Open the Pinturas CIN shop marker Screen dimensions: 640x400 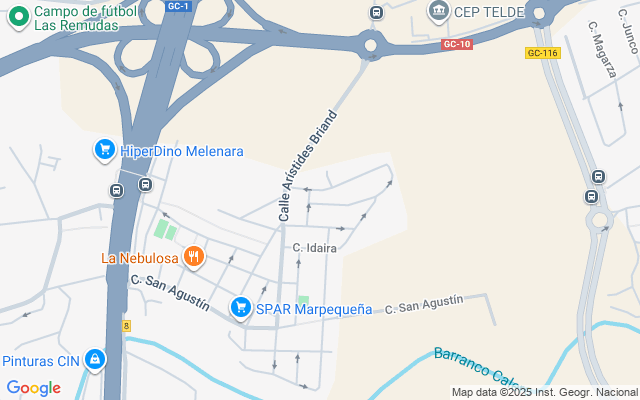pos(95,359)
